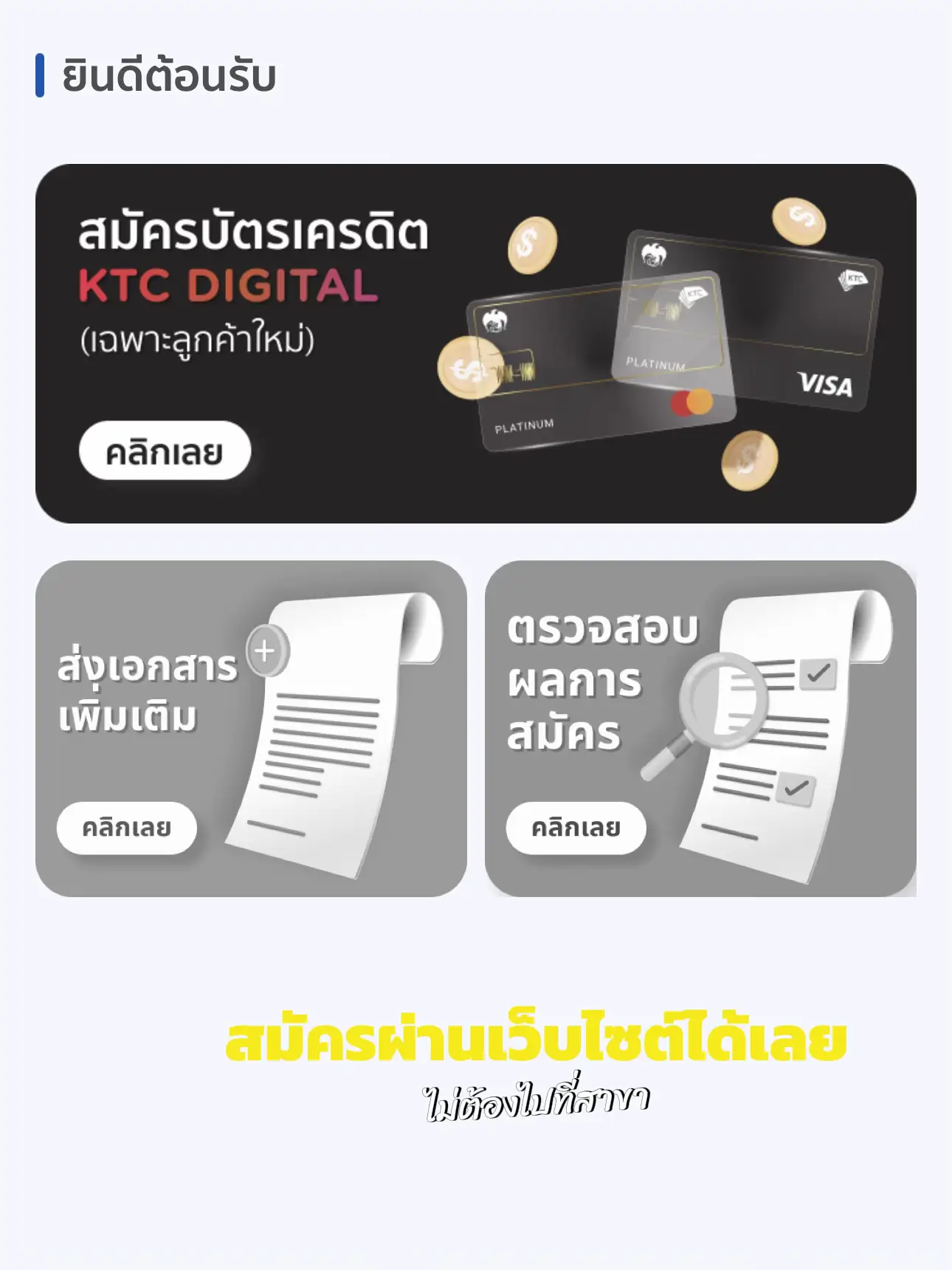This screenshot has height=1270, width=952.
Task: Click the VISA logo on the black credit card
Action: pos(825,385)
